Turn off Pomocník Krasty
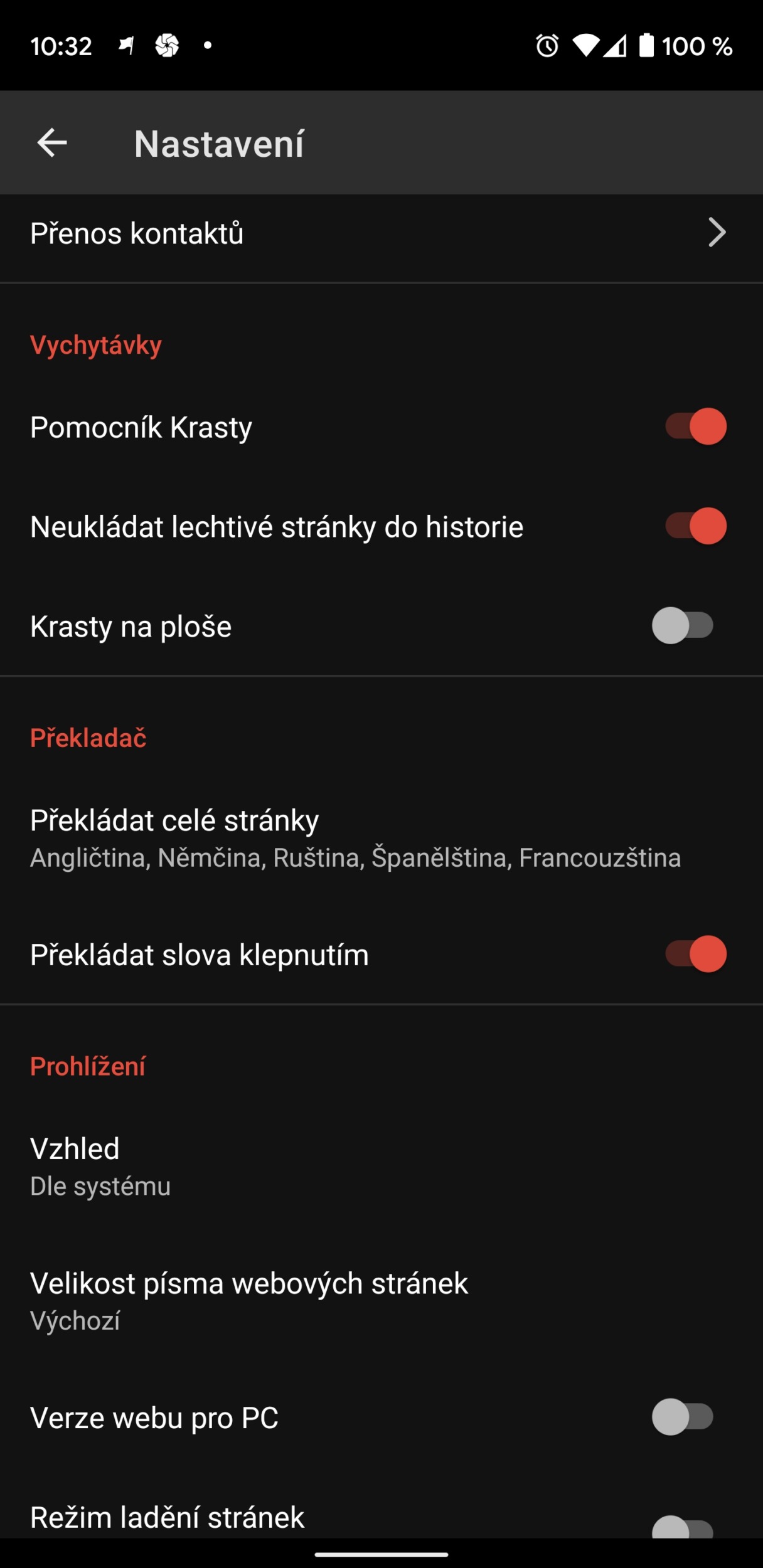 695,427
